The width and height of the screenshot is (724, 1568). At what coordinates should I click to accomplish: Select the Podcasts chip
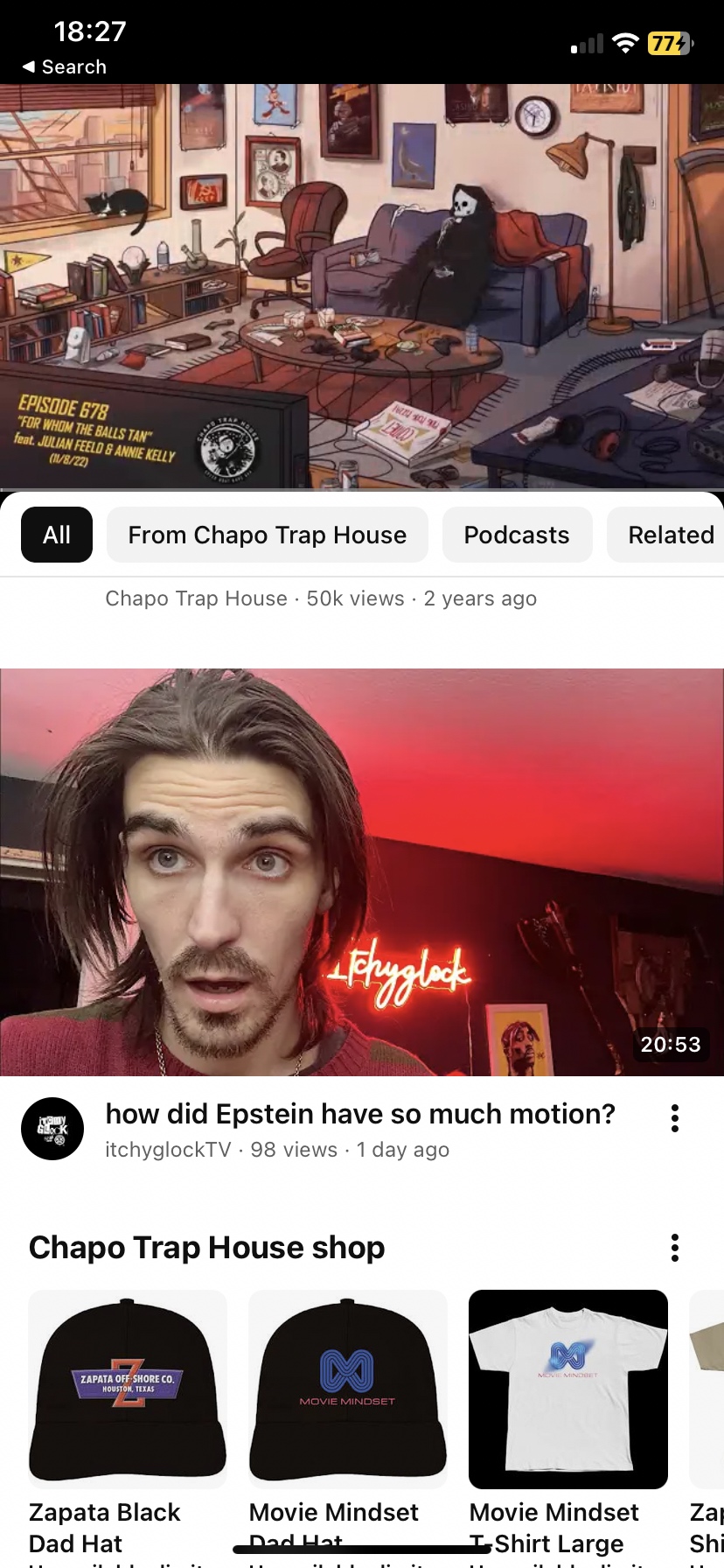point(517,535)
